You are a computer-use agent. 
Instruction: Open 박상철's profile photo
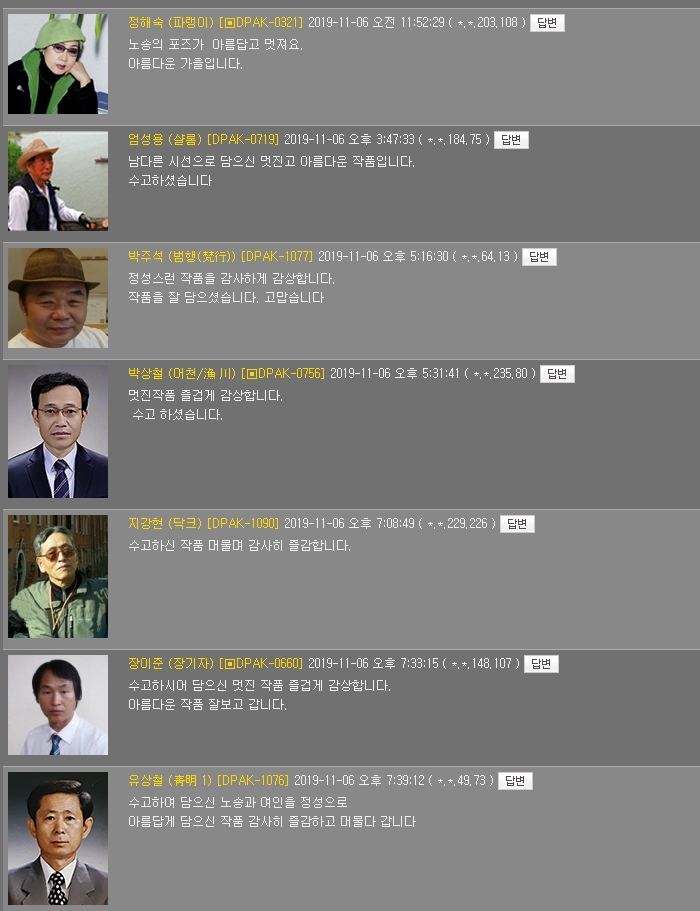coord(58,432)
